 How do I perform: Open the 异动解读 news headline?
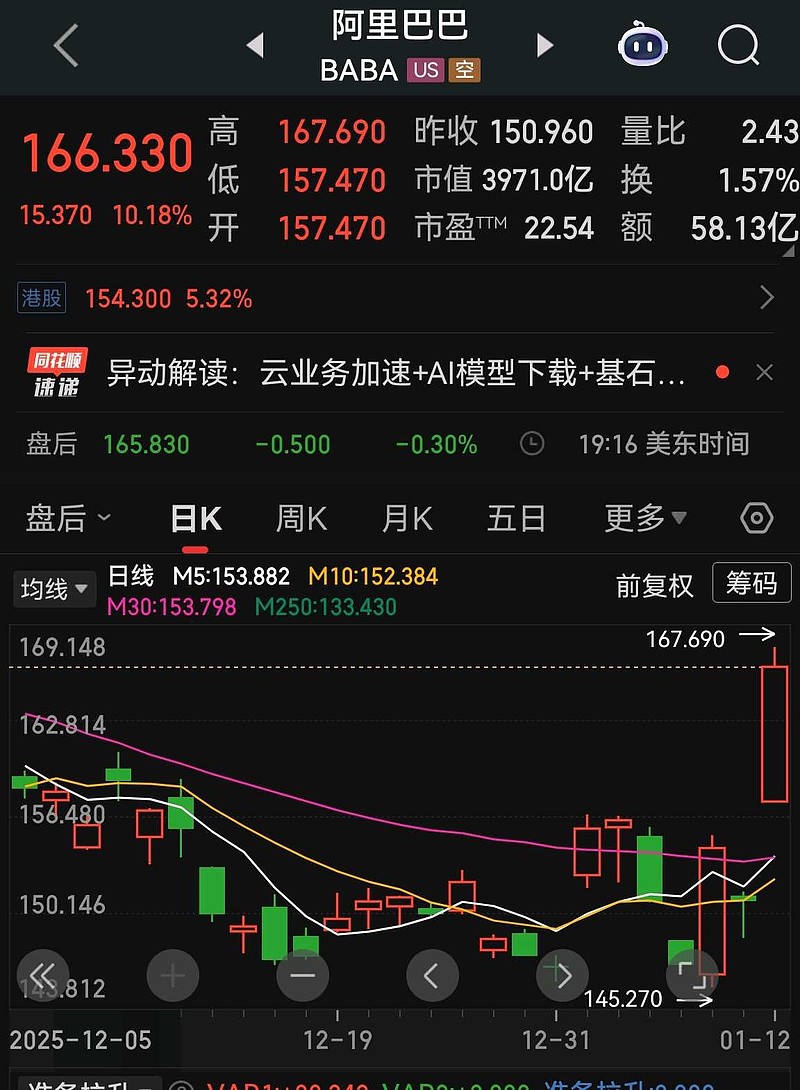point(400,371)
